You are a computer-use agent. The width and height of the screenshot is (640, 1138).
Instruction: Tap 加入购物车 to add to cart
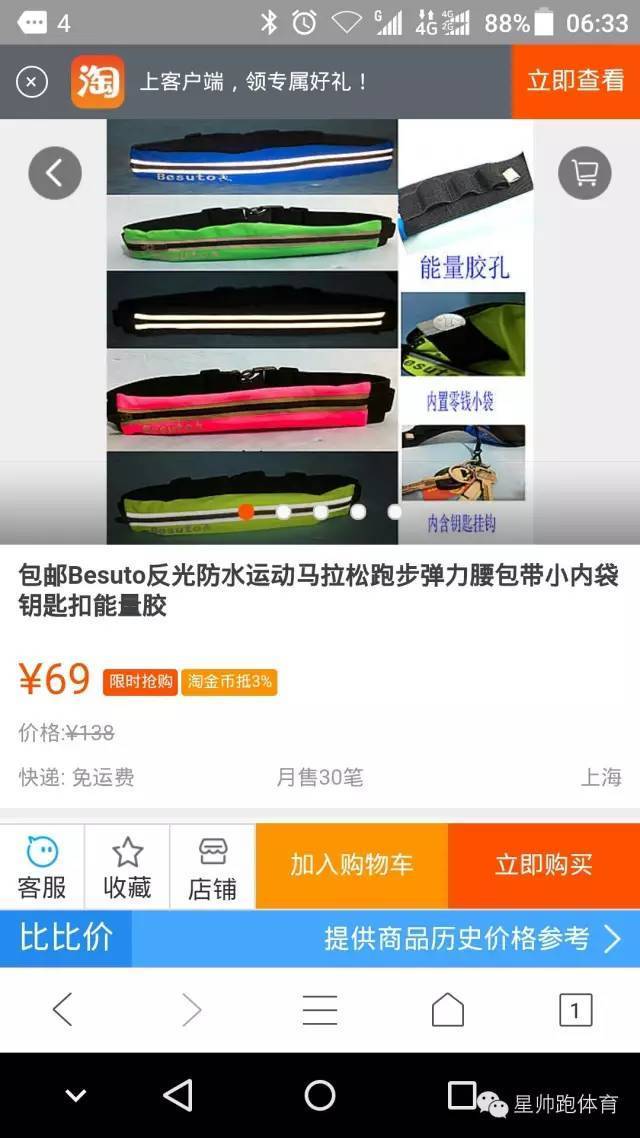click(352, 866)
